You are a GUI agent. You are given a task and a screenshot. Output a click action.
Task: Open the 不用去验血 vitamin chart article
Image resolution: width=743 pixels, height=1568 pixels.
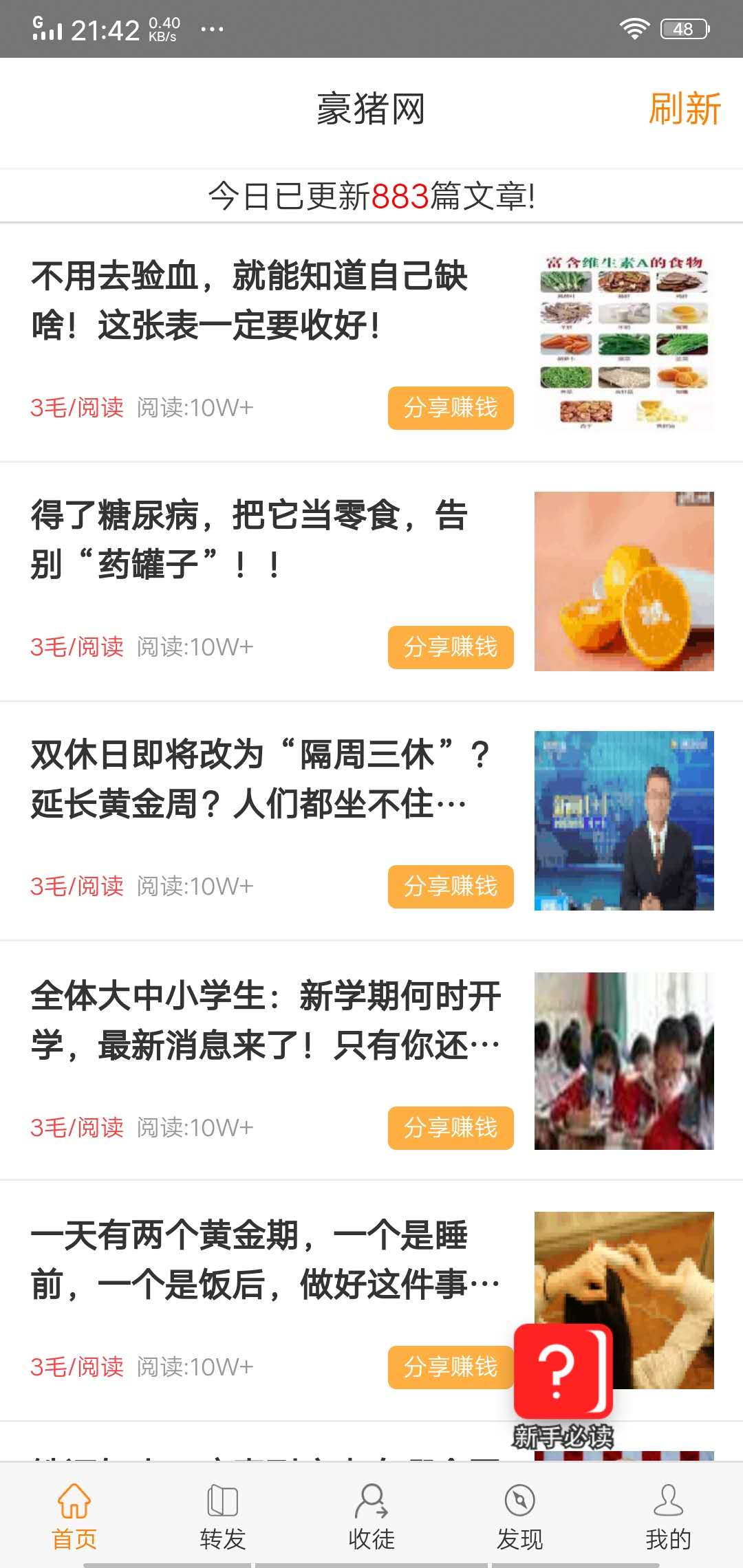pyautogui.click(x=249, y=301)
